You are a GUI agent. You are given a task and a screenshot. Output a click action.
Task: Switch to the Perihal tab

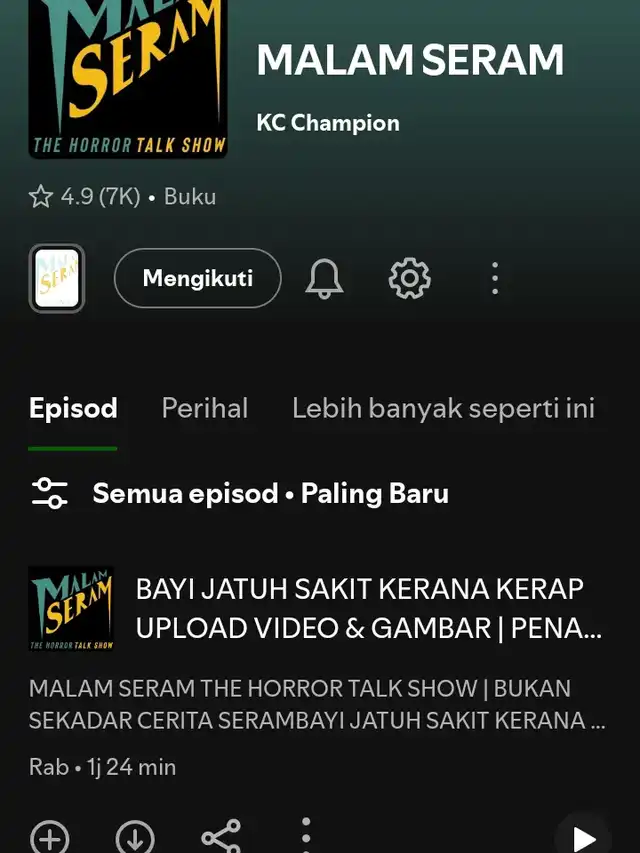[204, 408]
